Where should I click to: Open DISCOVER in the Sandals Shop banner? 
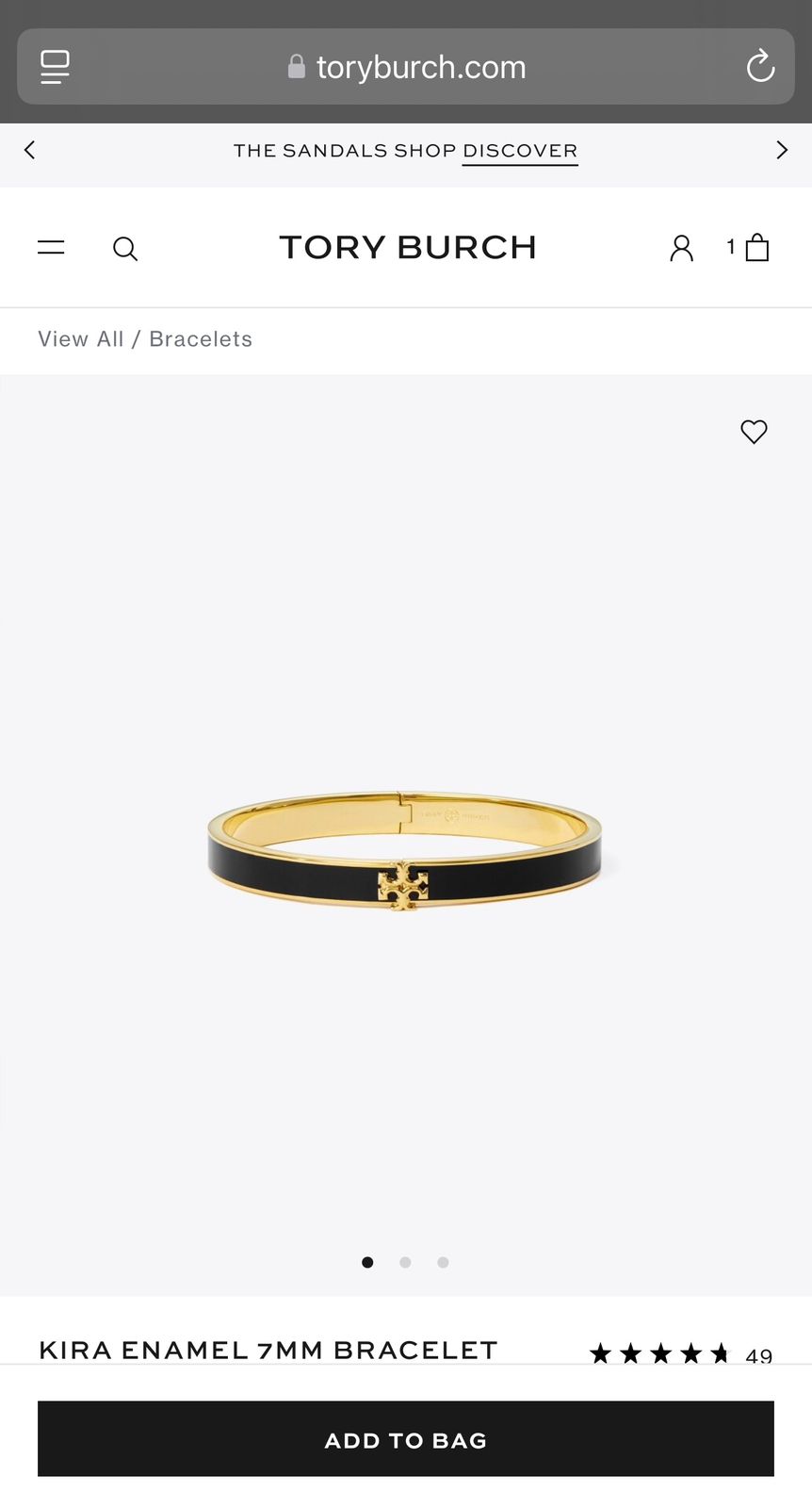tap(519, 150)
